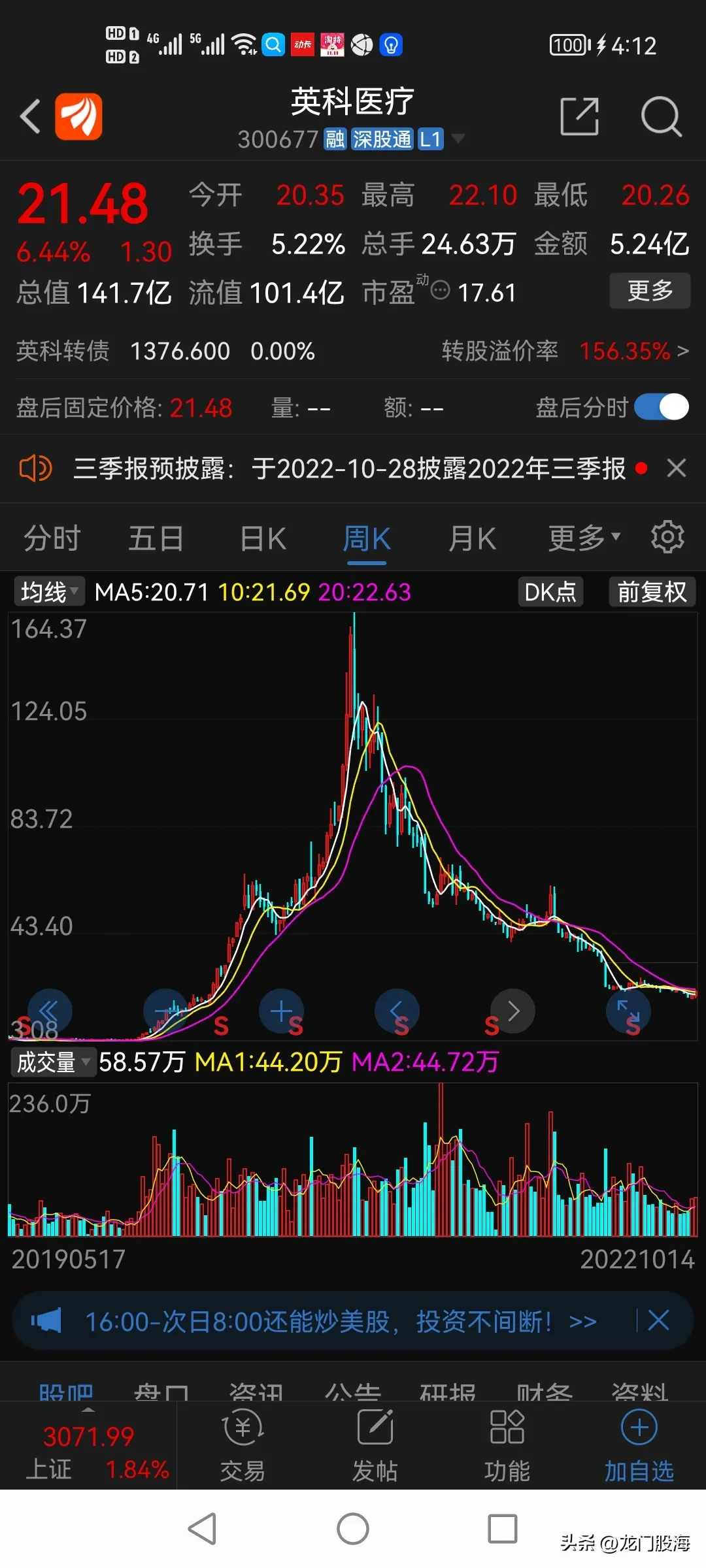706x1568 pixels.
Task: Close the 炒美股 promotional banner
Action: click(x=658, y=1320)
